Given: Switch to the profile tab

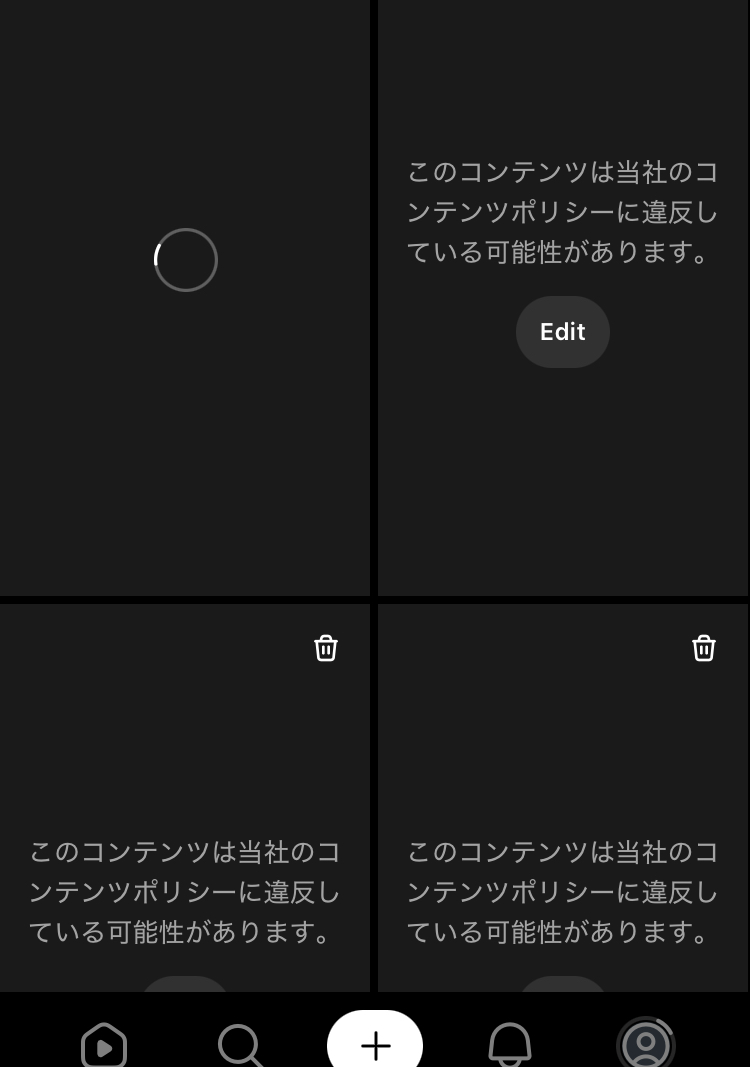Looking at the screenshot, I should point(646,1045).
